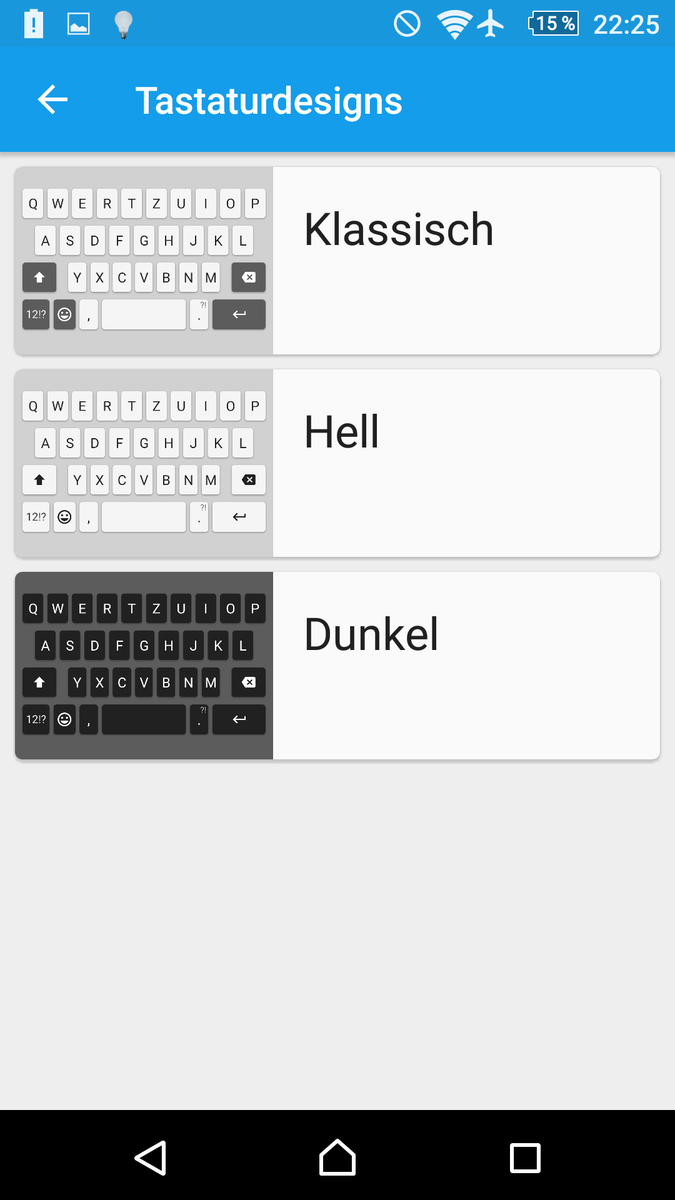Select the Klassisch keyboard design

click(x=337, y=261)
